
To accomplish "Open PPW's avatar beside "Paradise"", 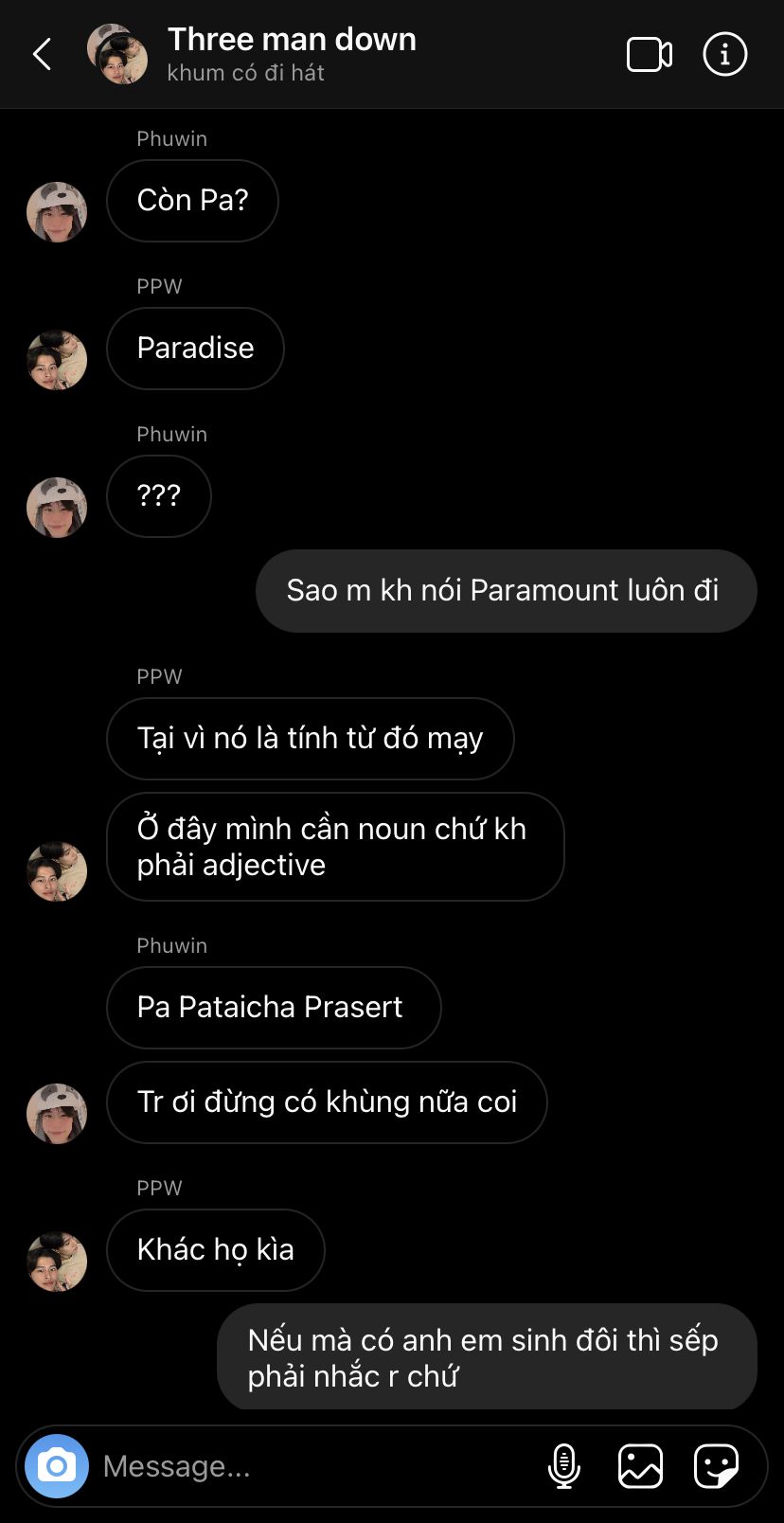I will pyautogui.click(x=57, y=360).
